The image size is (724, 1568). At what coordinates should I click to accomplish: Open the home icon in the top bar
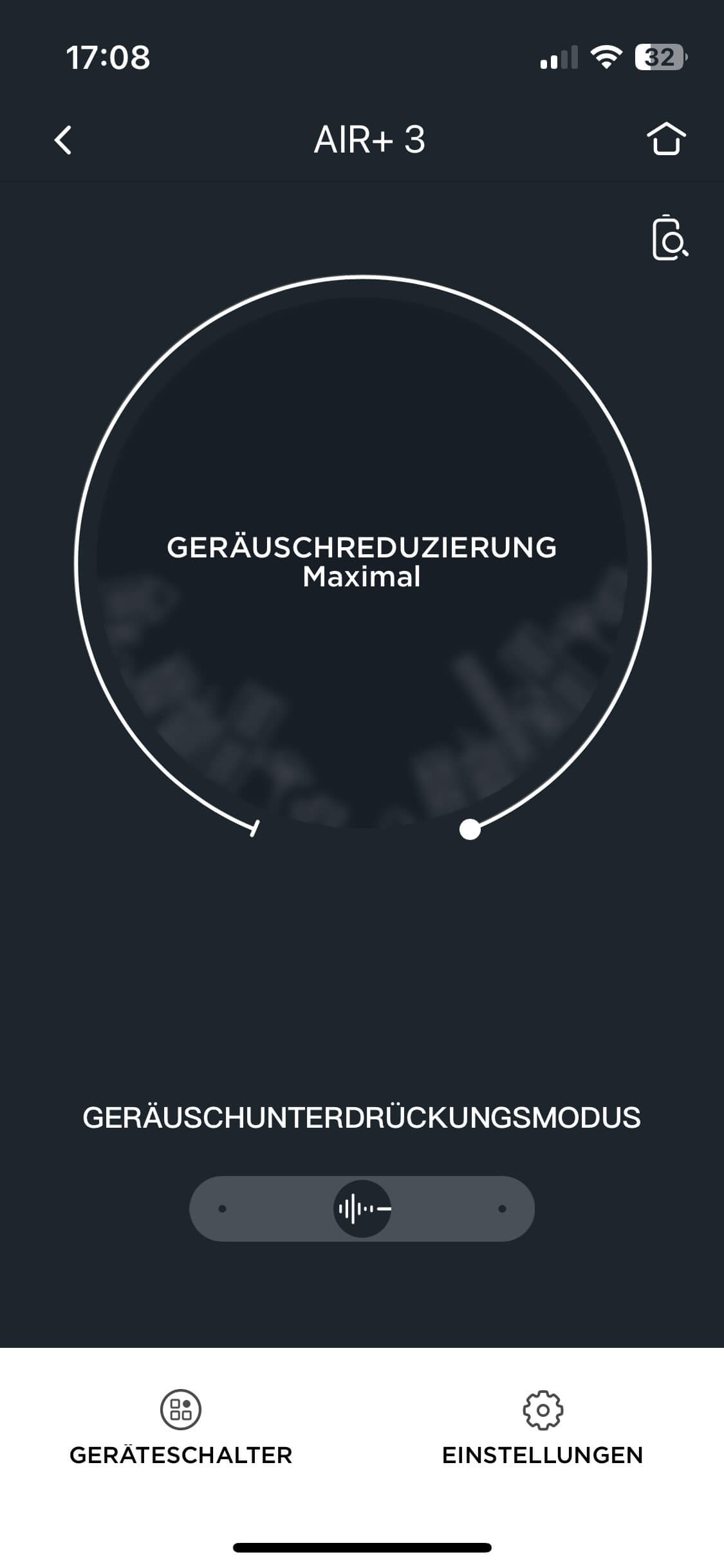(665, 138)
